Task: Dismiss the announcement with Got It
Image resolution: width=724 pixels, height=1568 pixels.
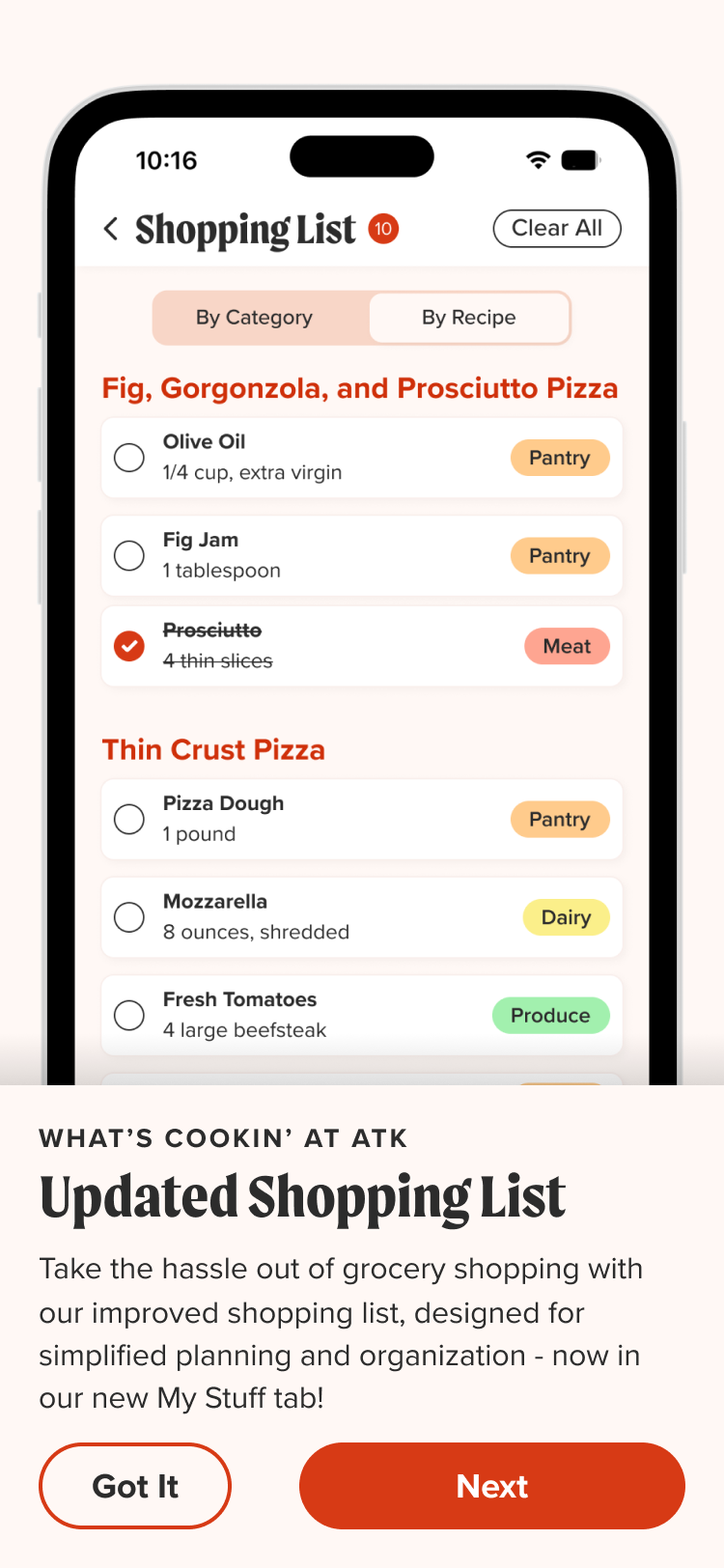Action: [135, 1485]
